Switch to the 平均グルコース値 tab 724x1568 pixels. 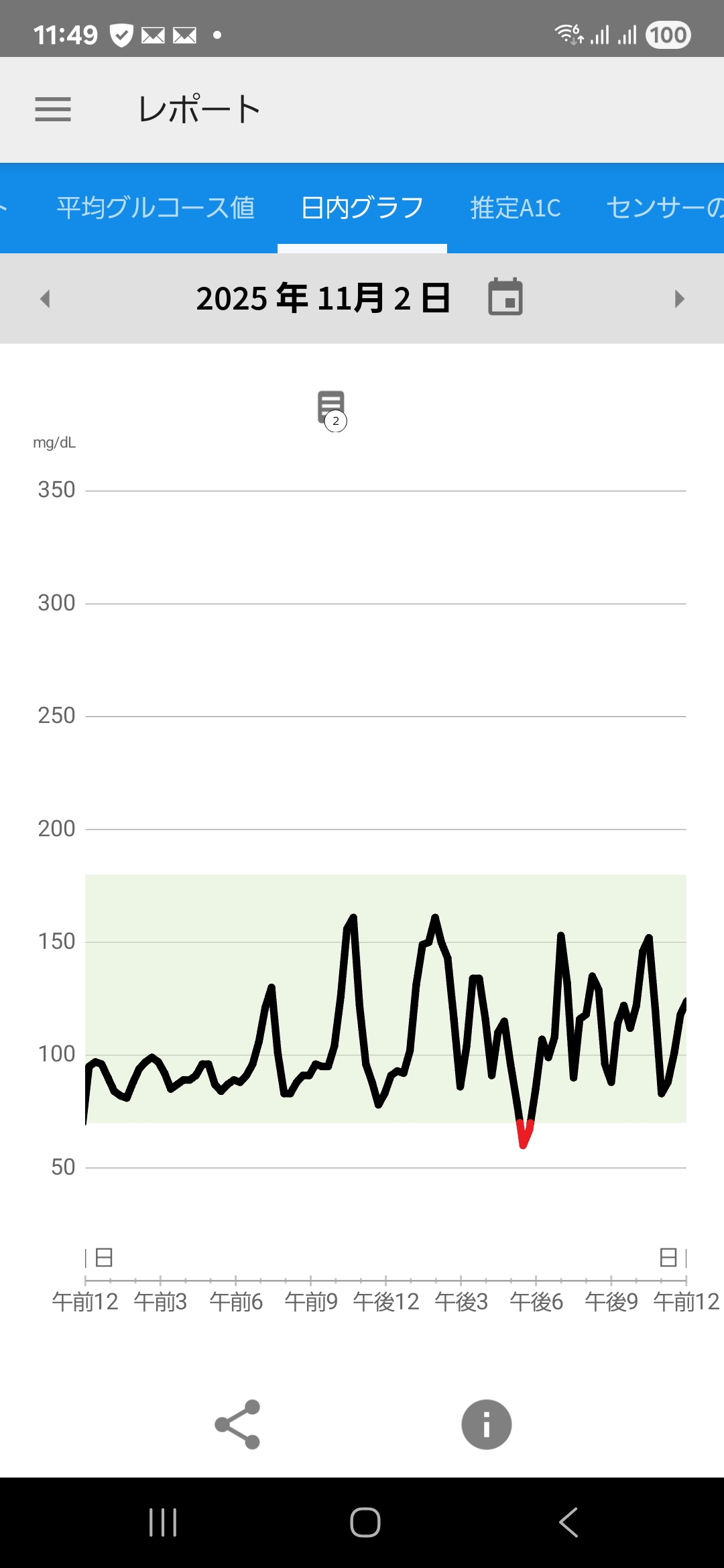pos(156,208)
